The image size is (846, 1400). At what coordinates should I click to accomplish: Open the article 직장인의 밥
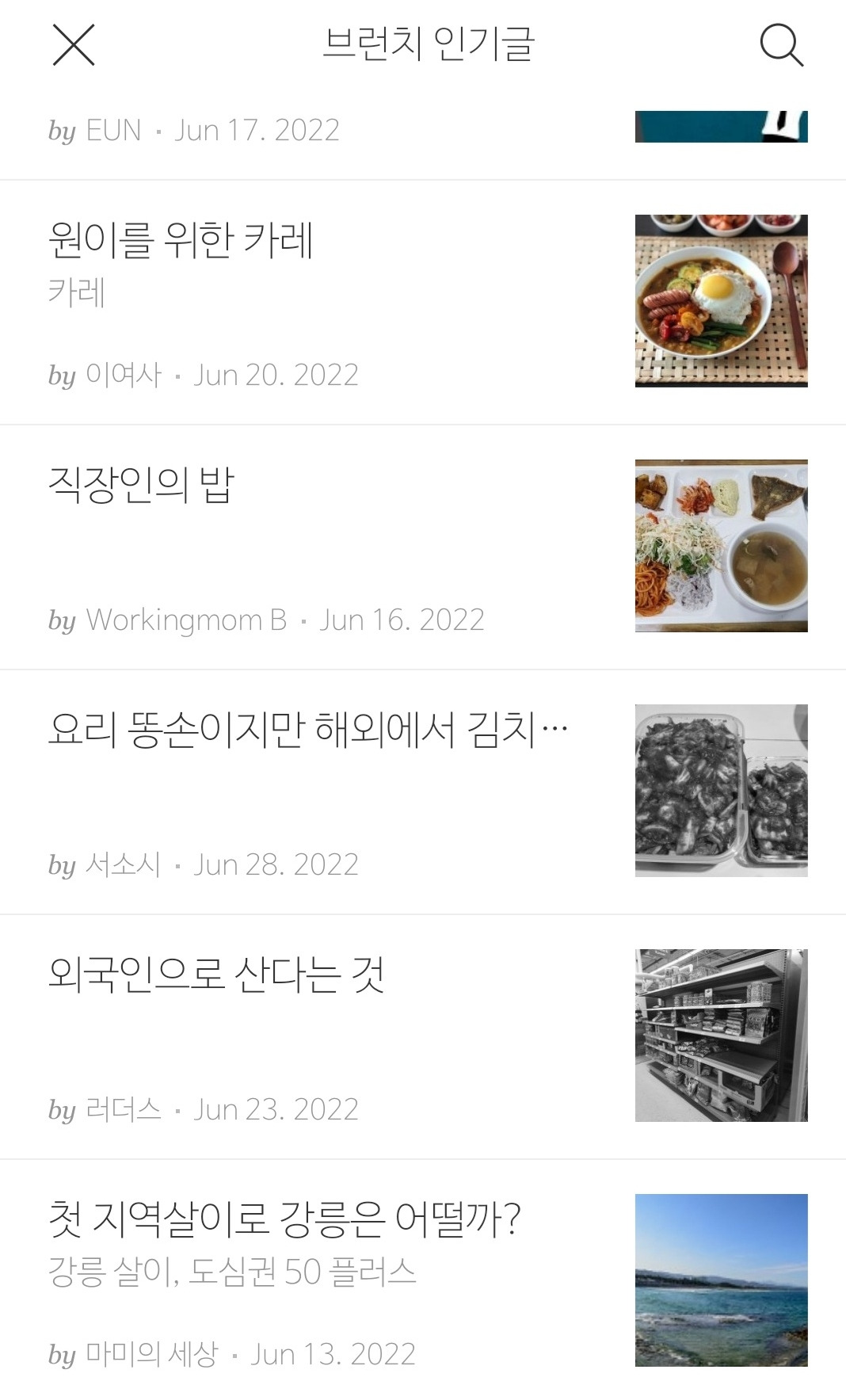click(141, 485)
